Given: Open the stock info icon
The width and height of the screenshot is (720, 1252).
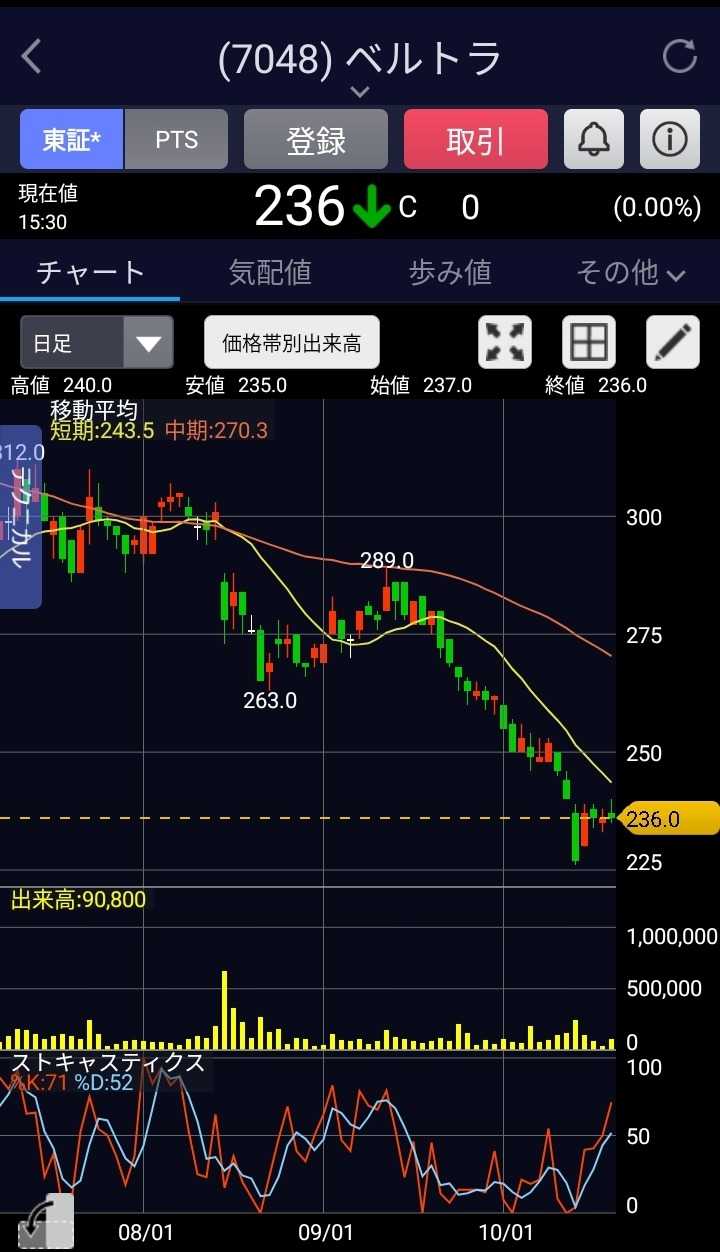Looking at the screenshot, I should click(x=669, y=140).
